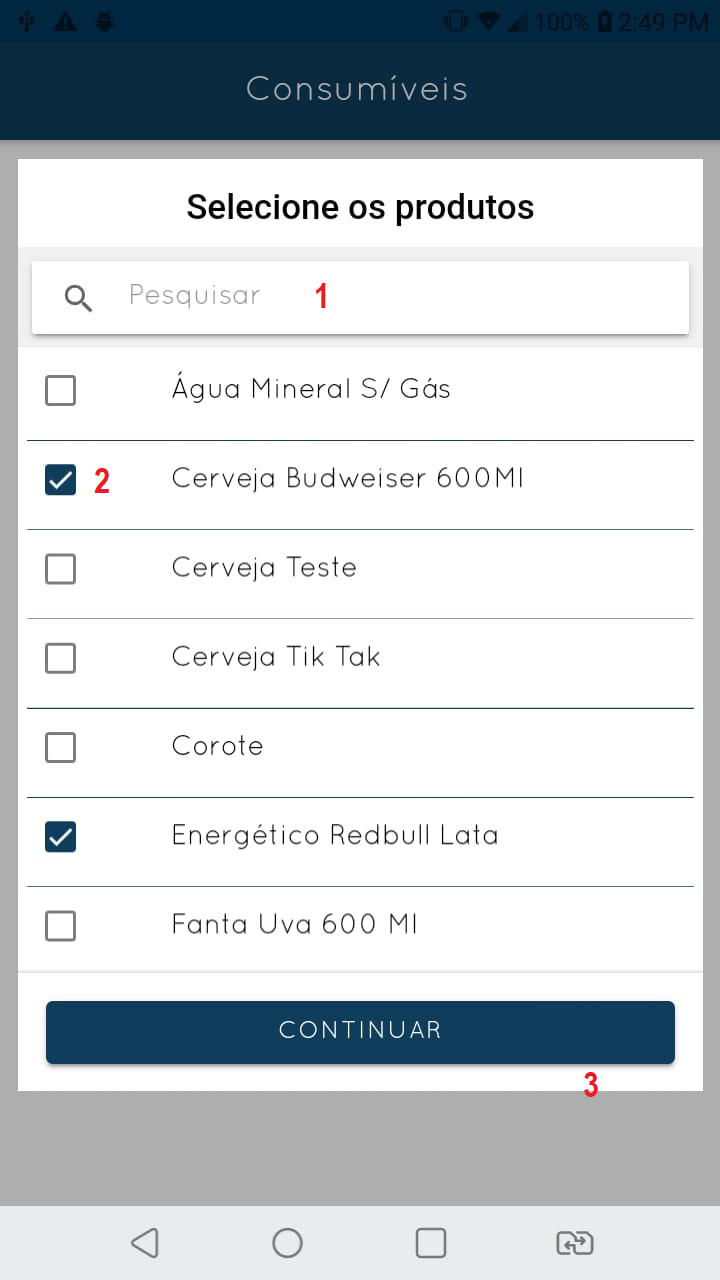Select the Corote checkbox

pyautogui.click(x=60, y=747)
